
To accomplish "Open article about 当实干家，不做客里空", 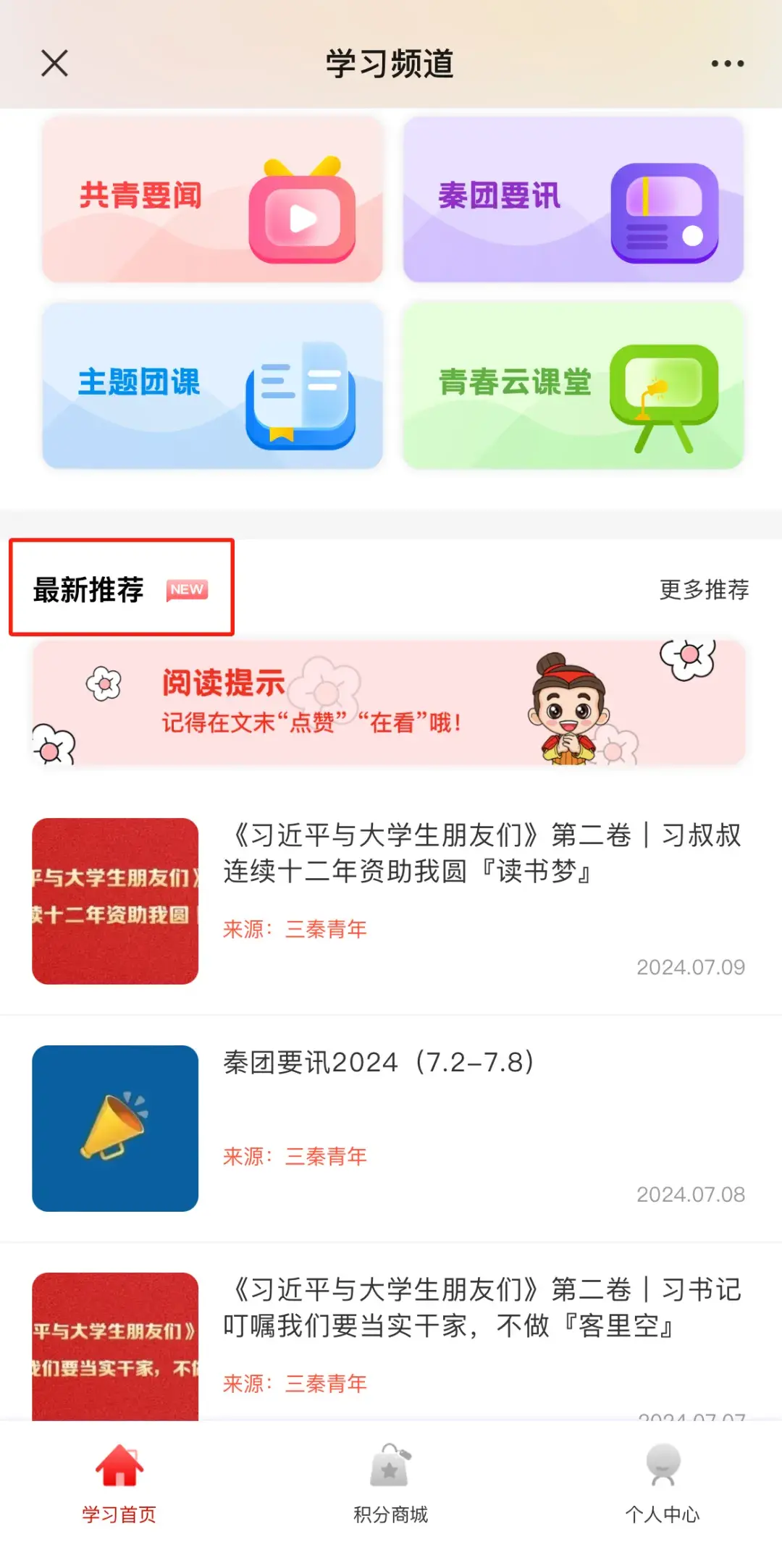I will pos(482,1309).
